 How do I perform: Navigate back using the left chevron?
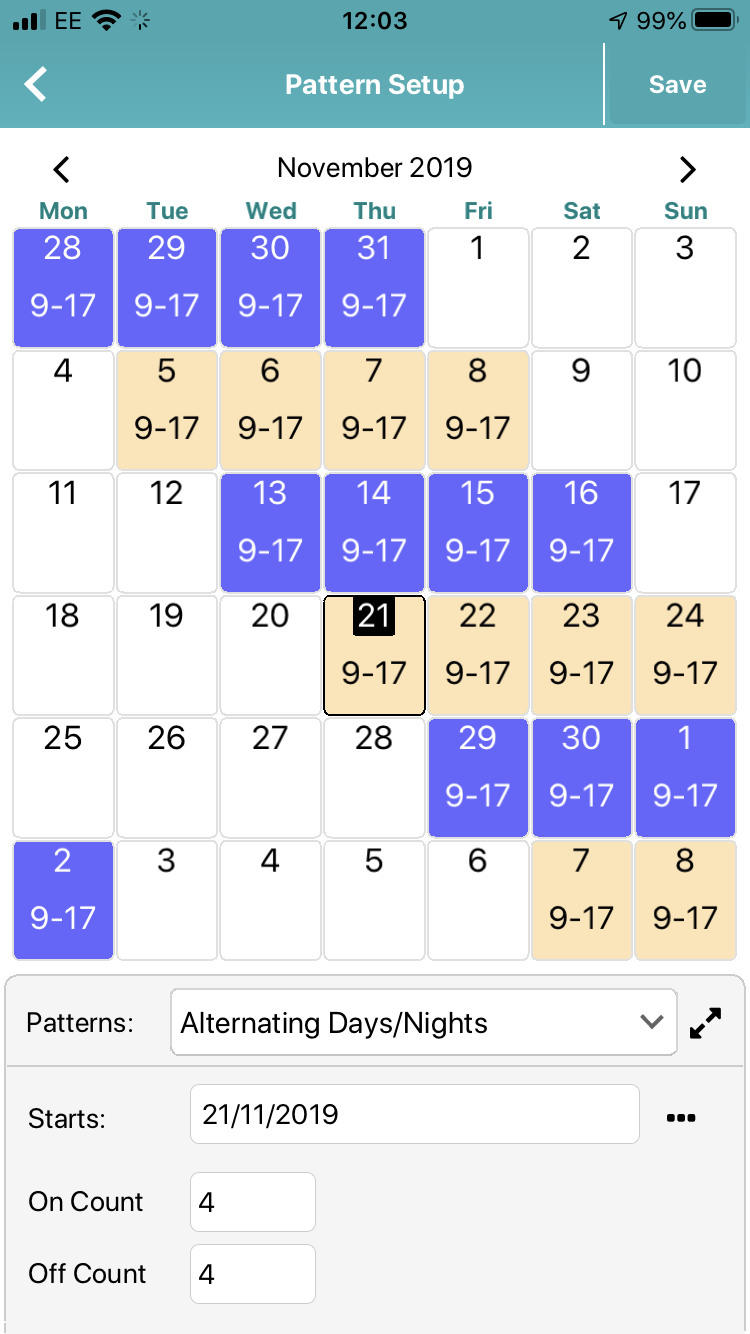[35, 84]
